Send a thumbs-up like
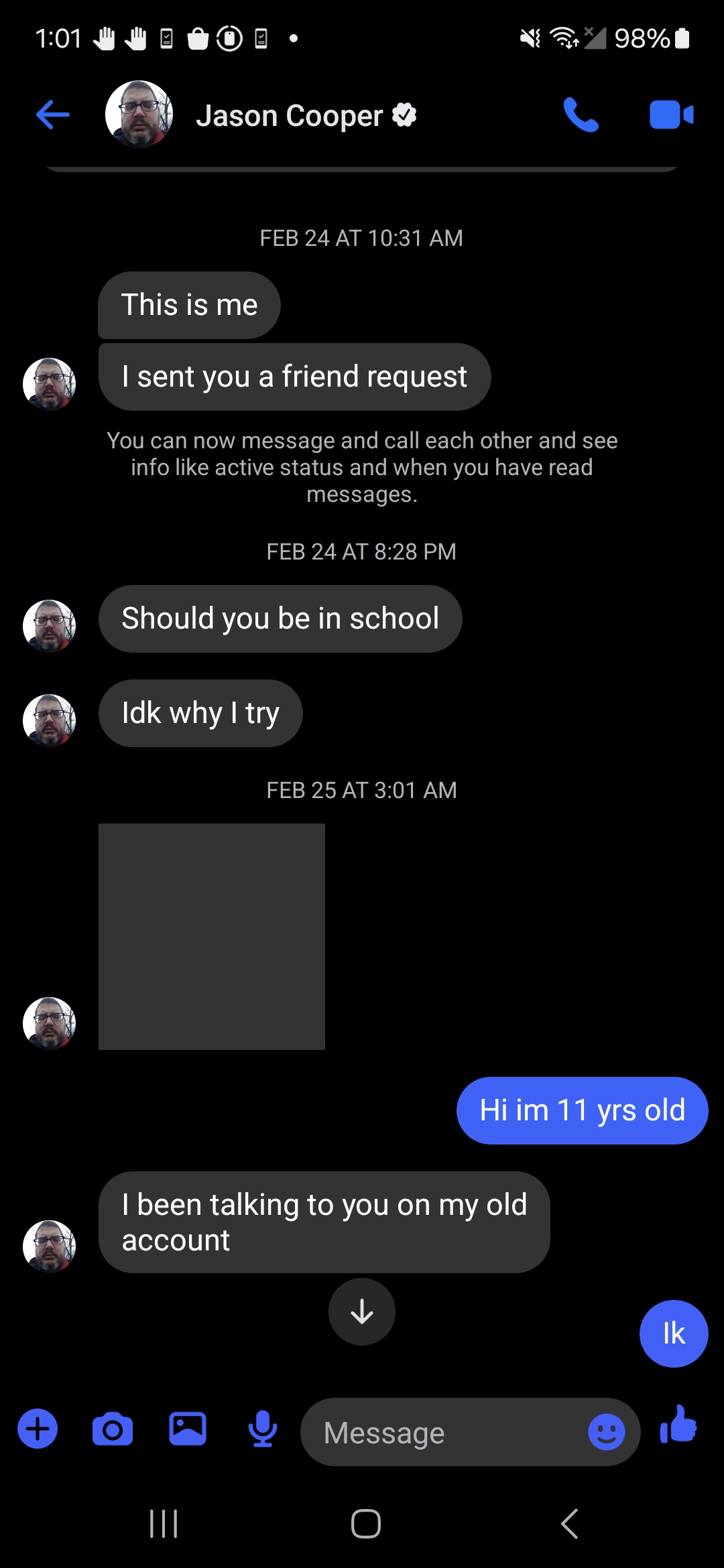This screenshot has width=724, height=1568. [678, 1425]
